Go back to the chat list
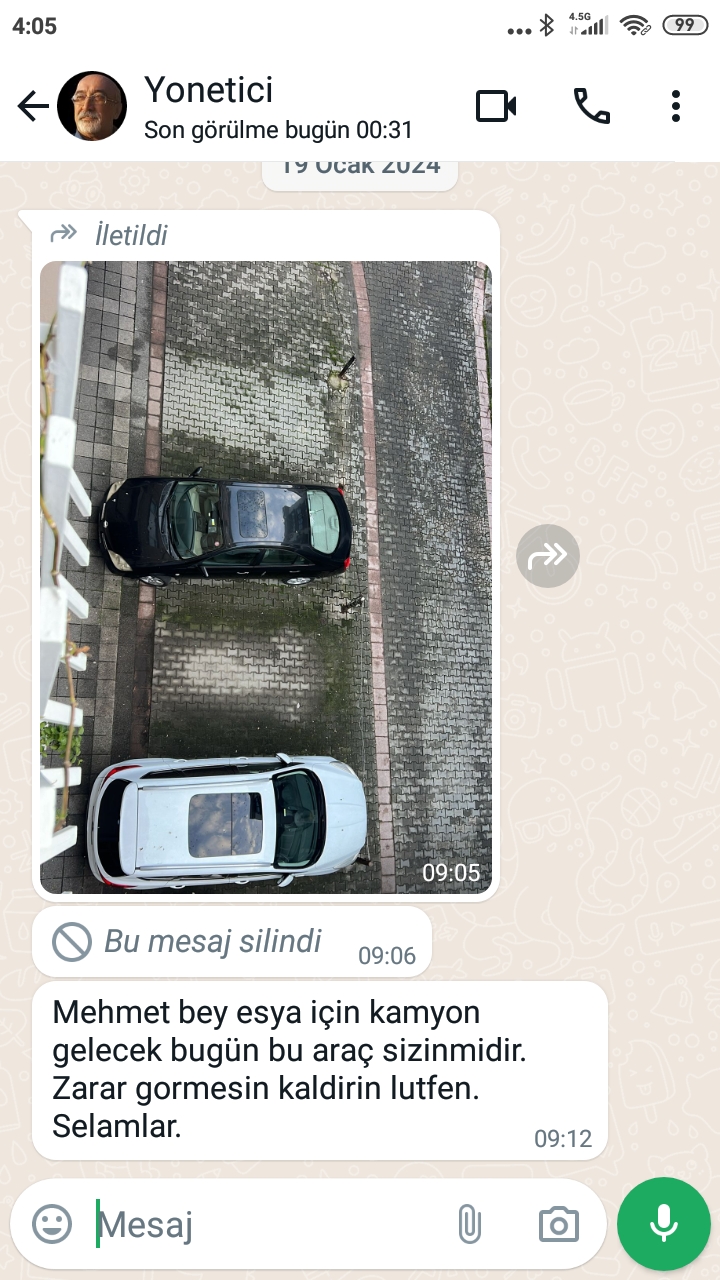720x1280 pixels. coord(33,106)
